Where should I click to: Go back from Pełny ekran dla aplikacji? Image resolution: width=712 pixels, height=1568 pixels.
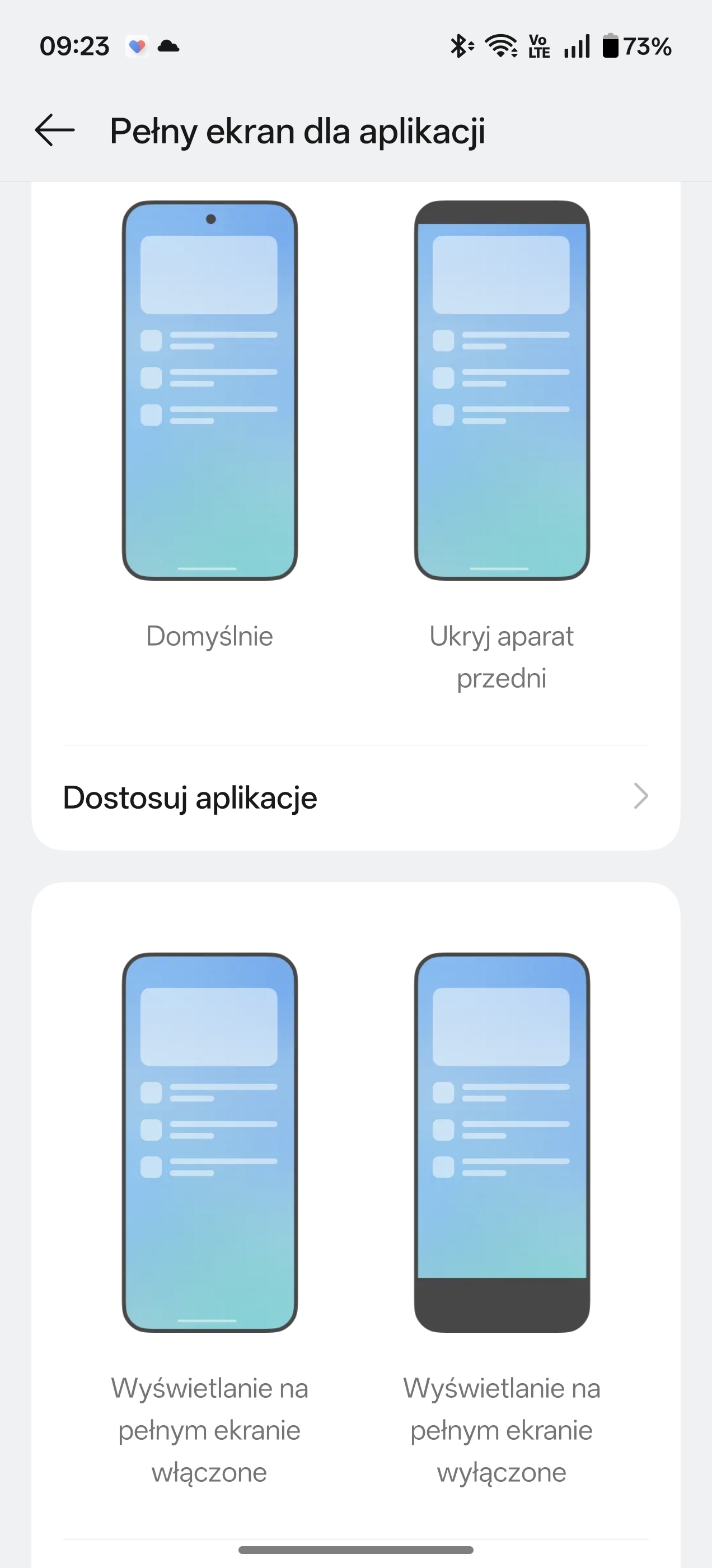pyautogui.click(x=55, y=130)
